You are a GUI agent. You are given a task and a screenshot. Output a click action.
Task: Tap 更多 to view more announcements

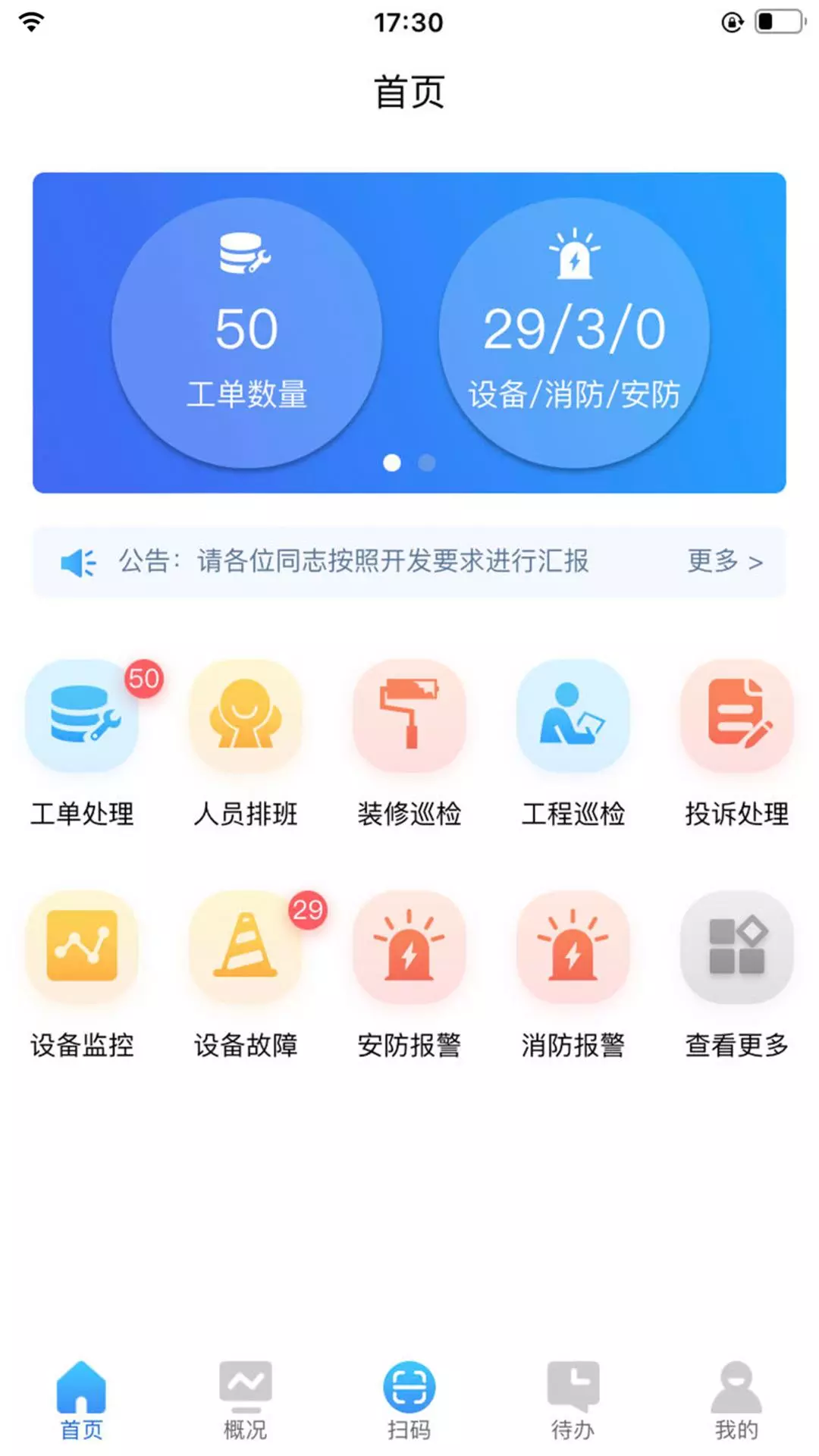point(724,561)
